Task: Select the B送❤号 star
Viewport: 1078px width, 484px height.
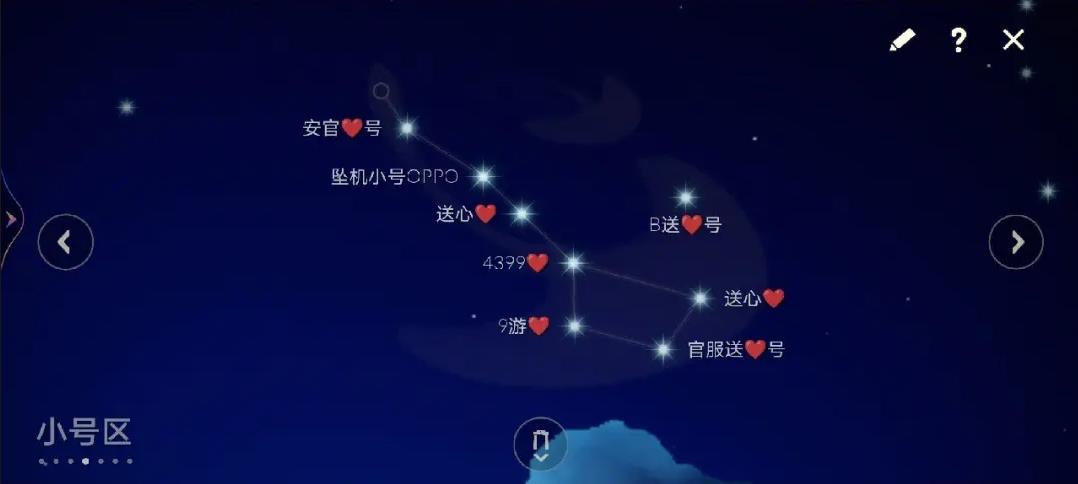Action: [685, 198]
